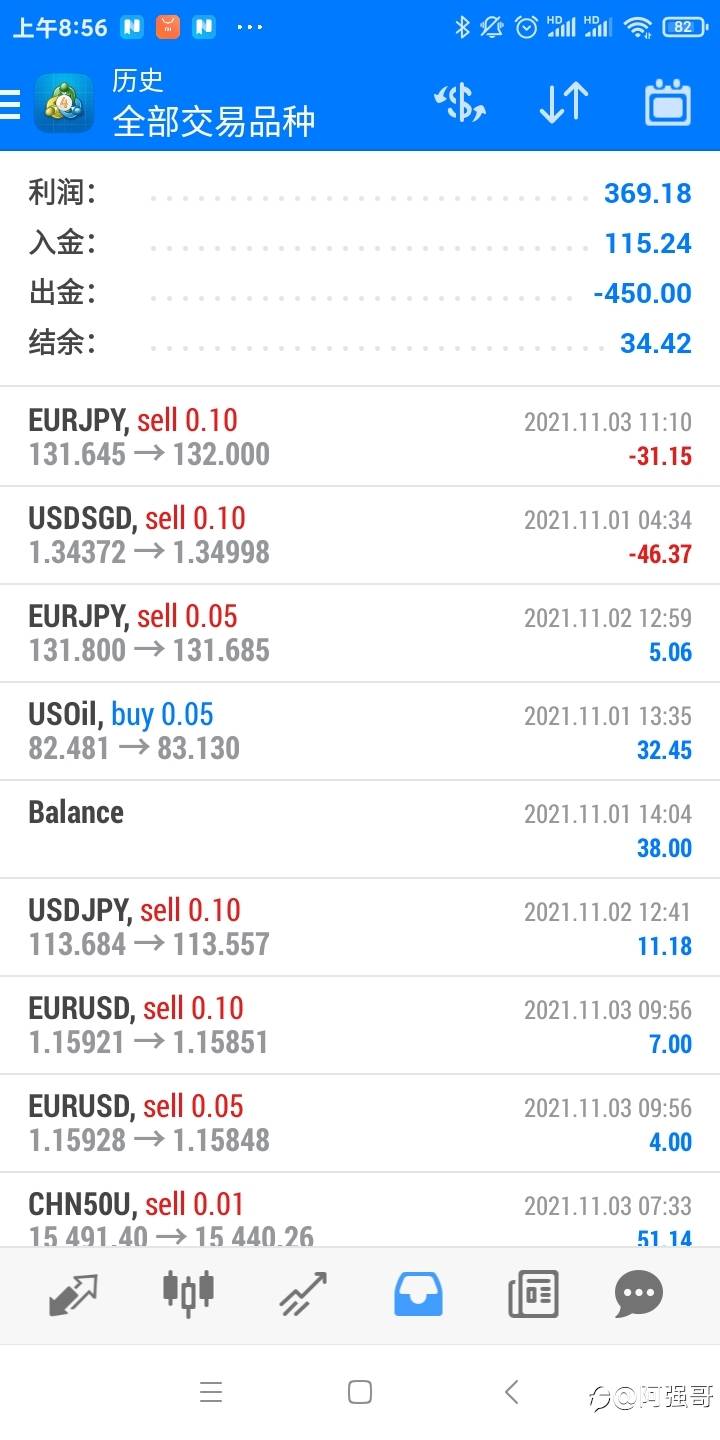Open the USDJPY sell 0.10 trade
The height and width of the screenshot is (1440, 720).
360,928
